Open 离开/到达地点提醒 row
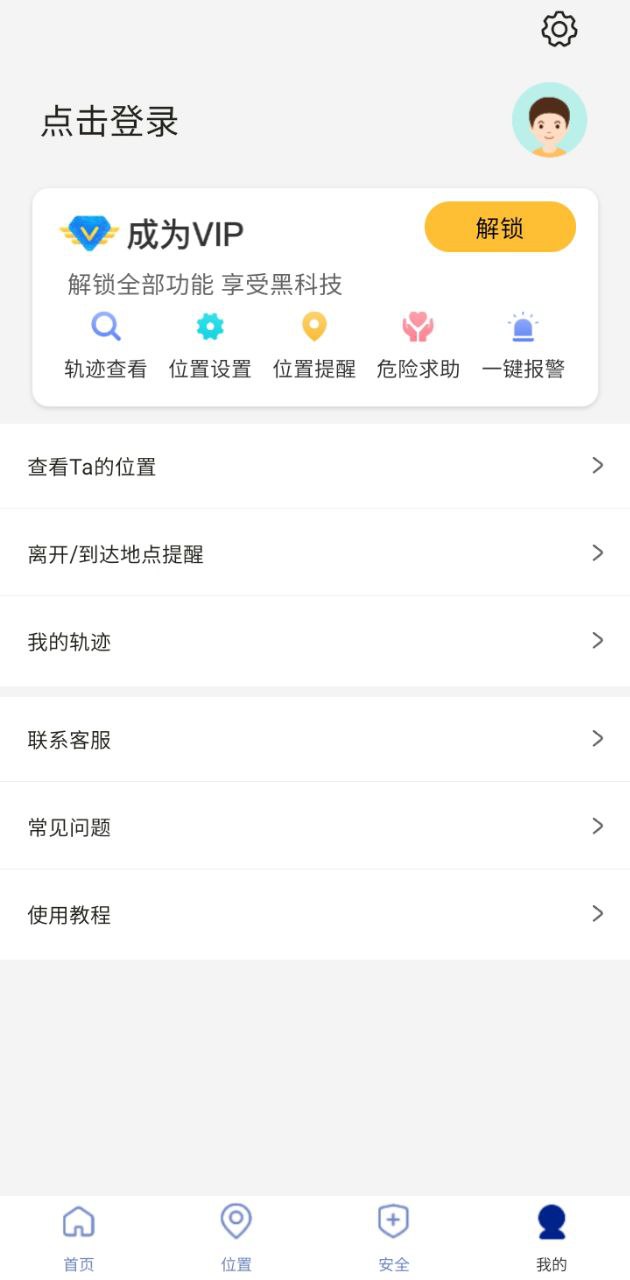The width and height of the screenshot is (630, 1280). 315,553
